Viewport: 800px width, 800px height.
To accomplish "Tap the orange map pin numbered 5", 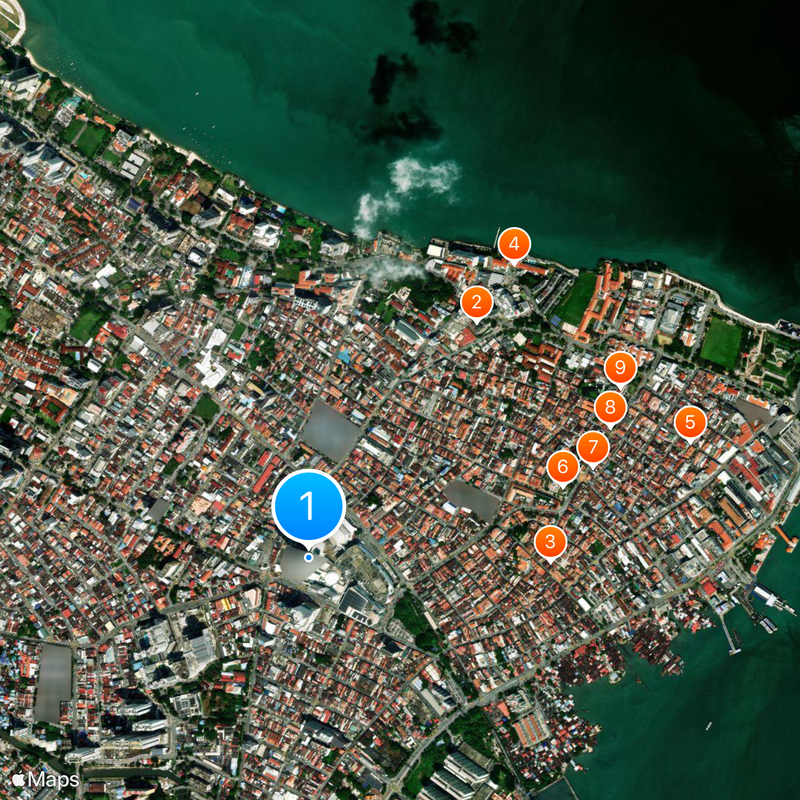I will tap(689, 422).
